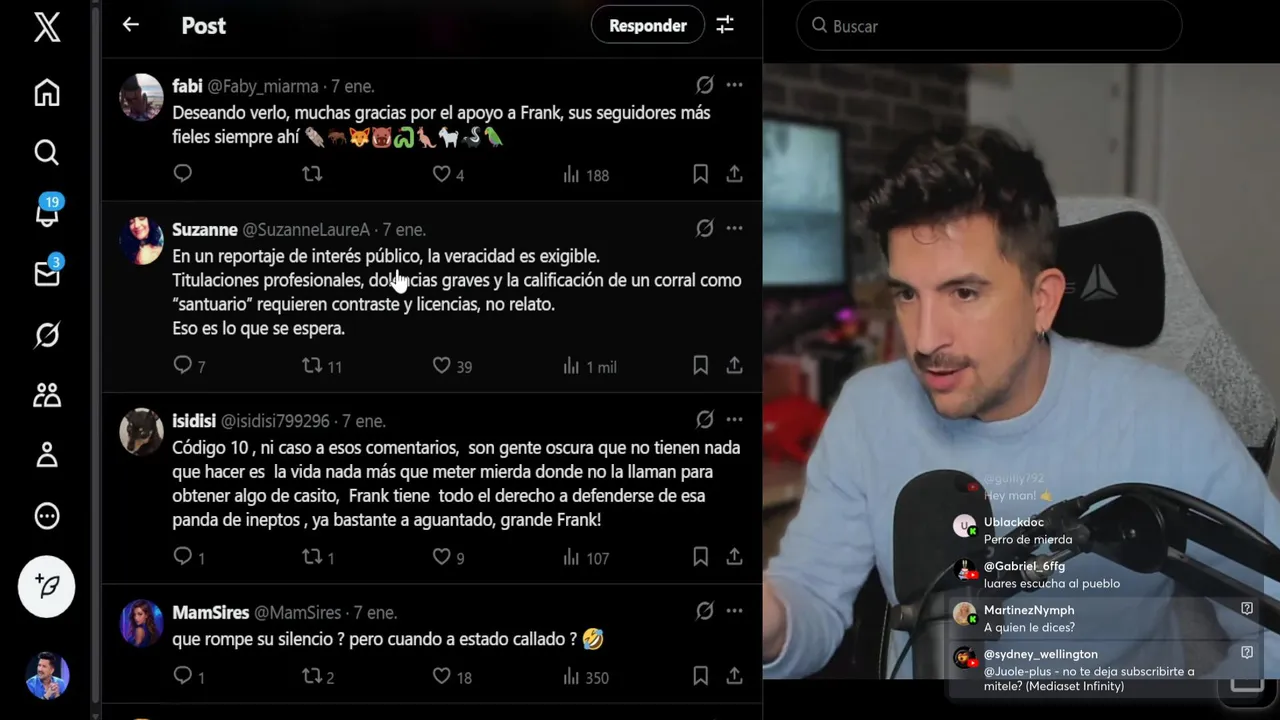The width and height of the screenshot is (1280, 720).
Task: Open the reply sorting options icon
Action: tap(725, 25)
